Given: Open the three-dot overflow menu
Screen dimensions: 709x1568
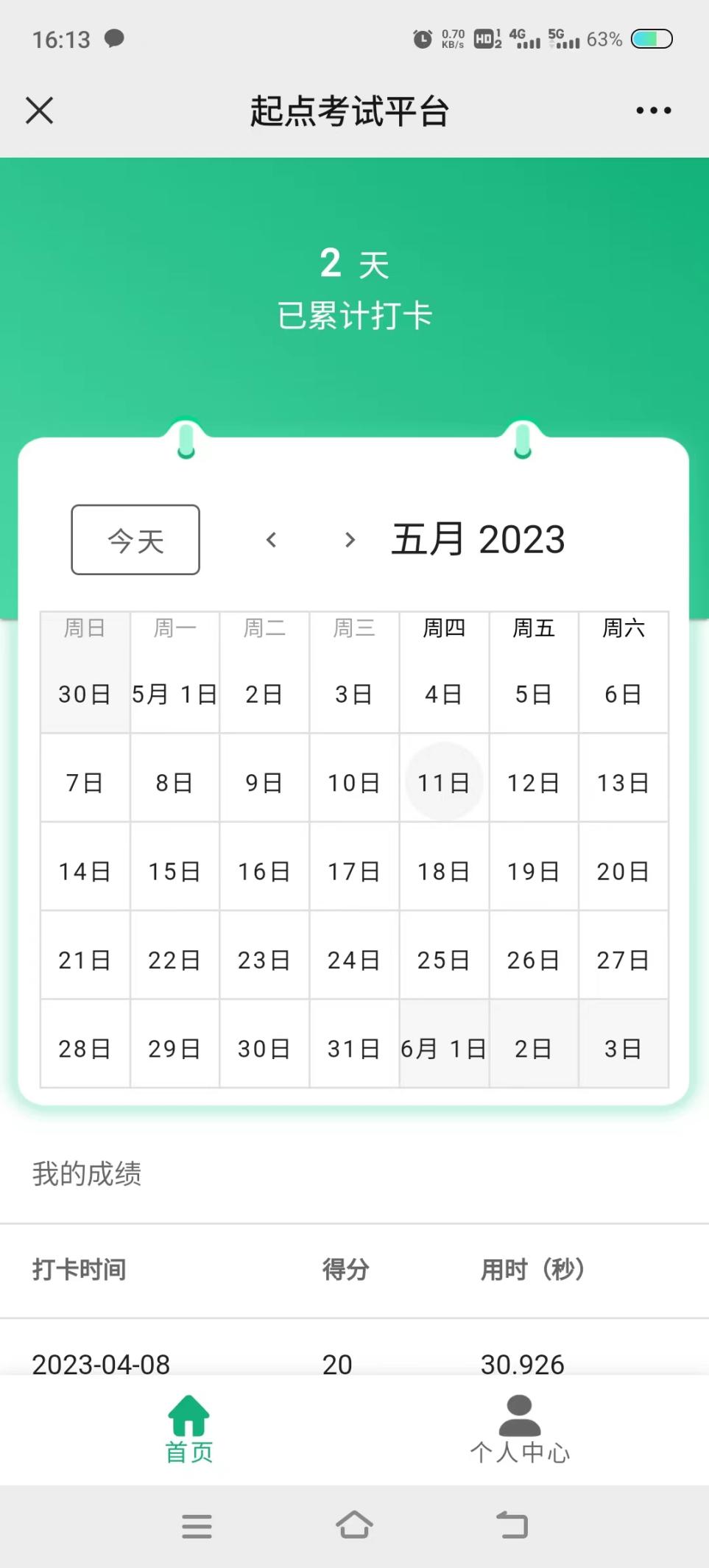Looking at the screenshot, I should [x=653, y=111].
